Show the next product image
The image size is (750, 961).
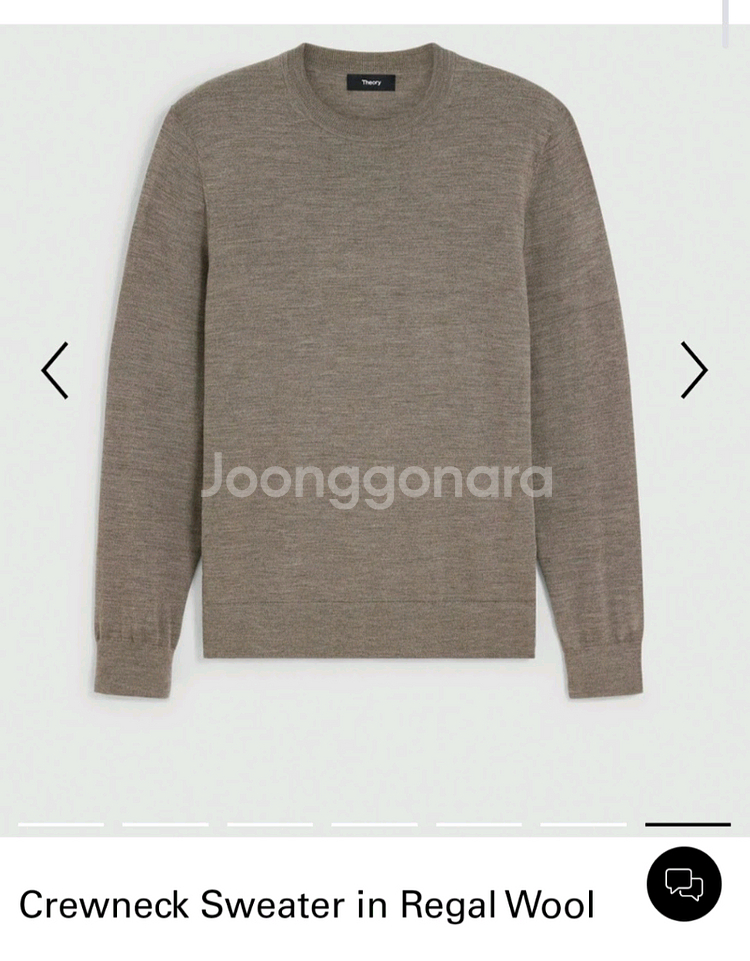tap(693, 370)
